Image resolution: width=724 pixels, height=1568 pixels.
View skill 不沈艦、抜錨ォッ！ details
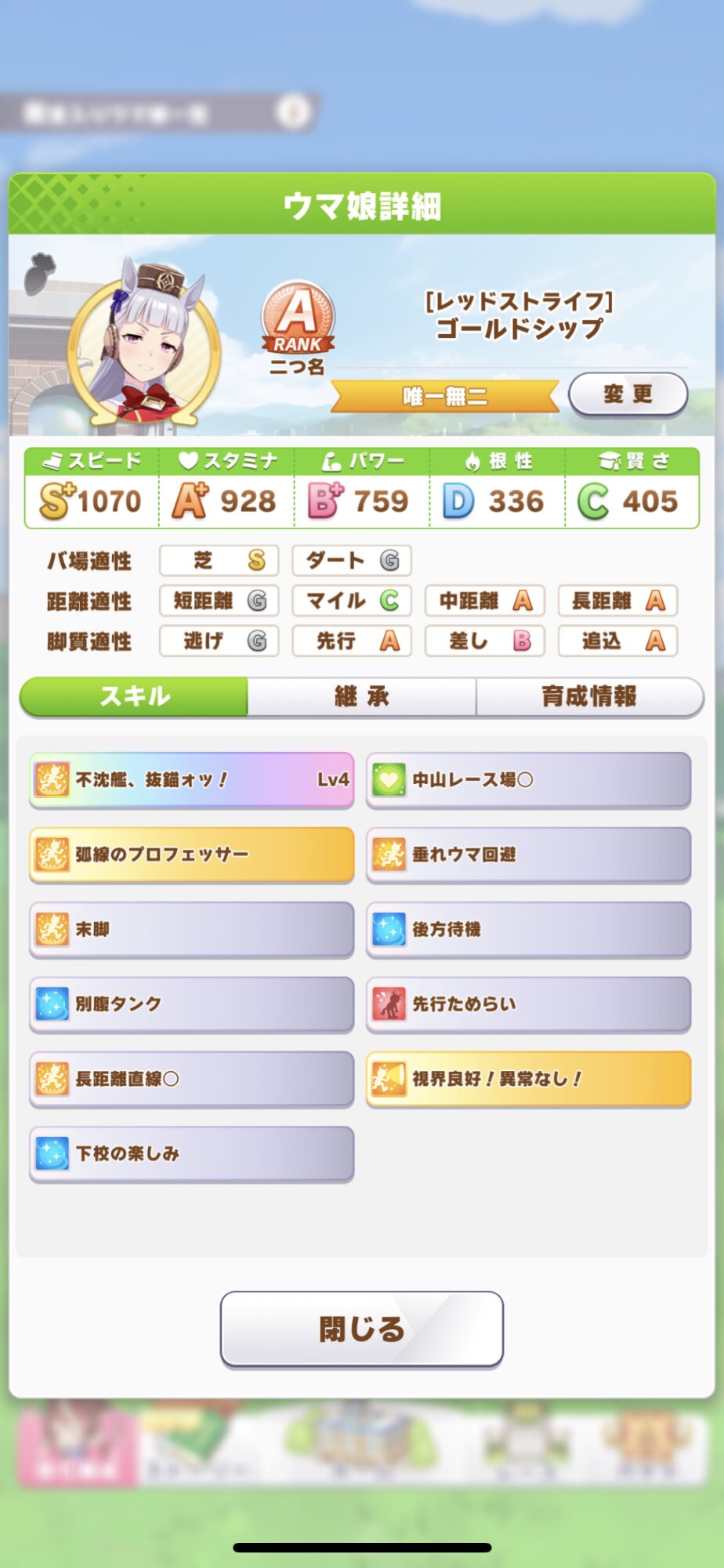192,779
